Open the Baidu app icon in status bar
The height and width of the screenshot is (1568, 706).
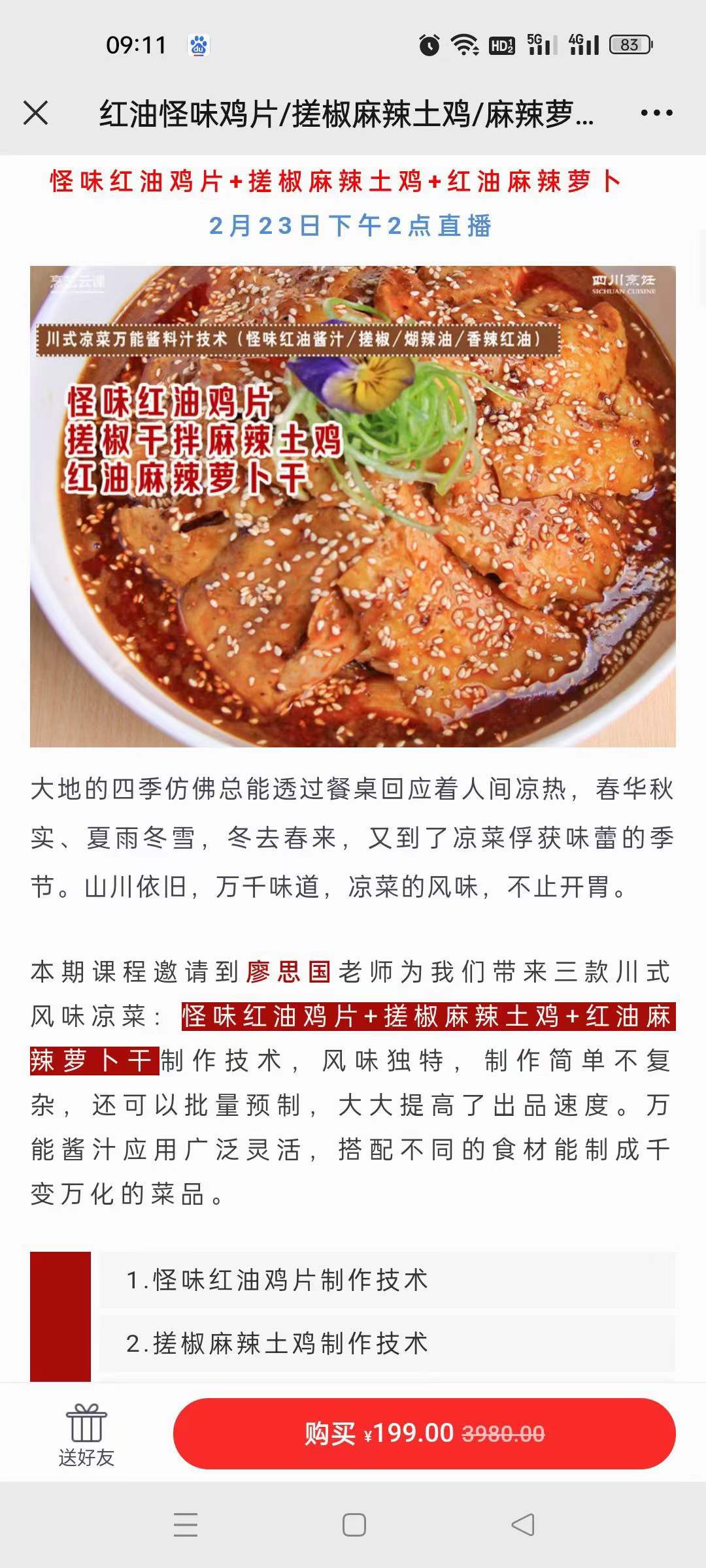pyautogui.click(x=199, y=44)
